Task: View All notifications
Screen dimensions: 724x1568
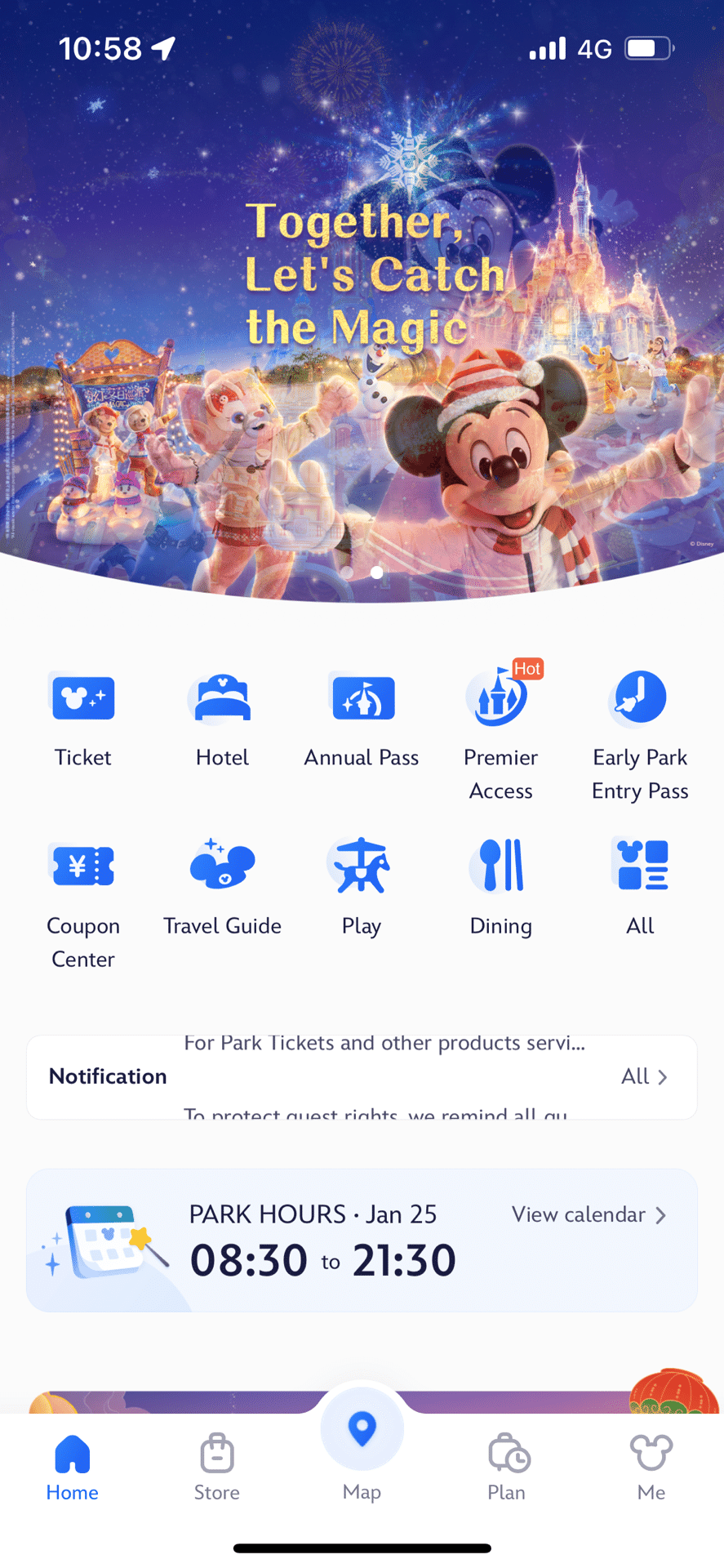Action: click(x=645, y=1076)
